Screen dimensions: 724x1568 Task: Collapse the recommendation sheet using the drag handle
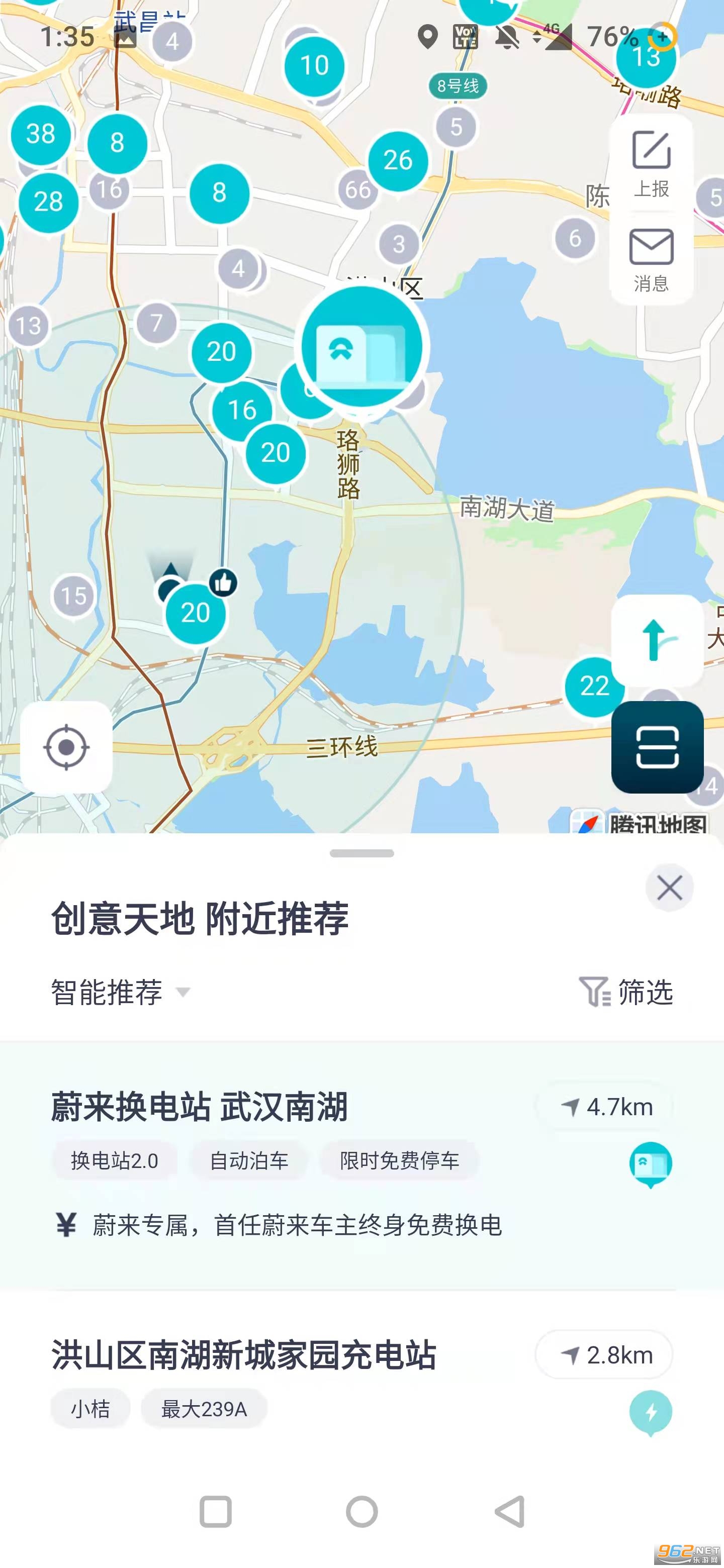tap(361, 854)
